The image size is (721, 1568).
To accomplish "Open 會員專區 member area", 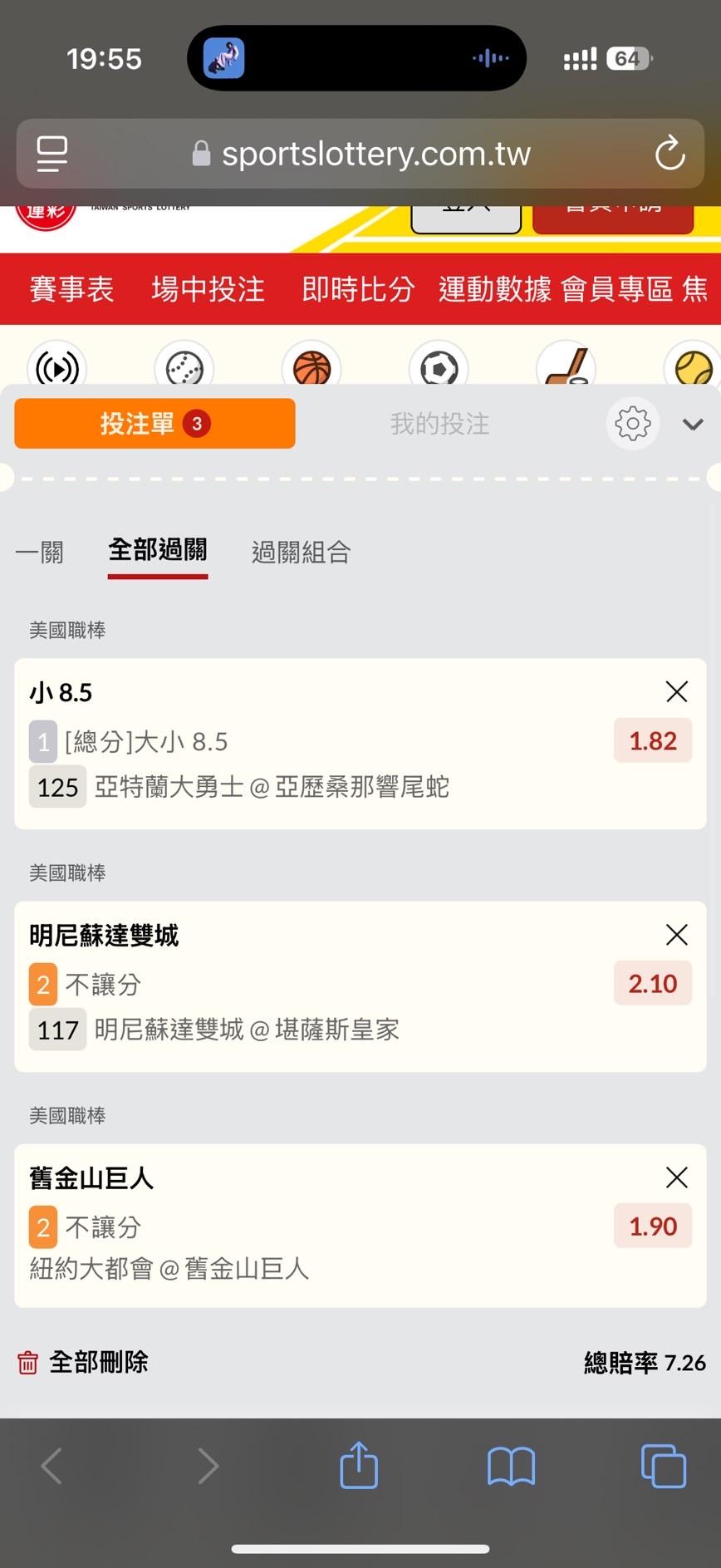I will coord(616,289).
